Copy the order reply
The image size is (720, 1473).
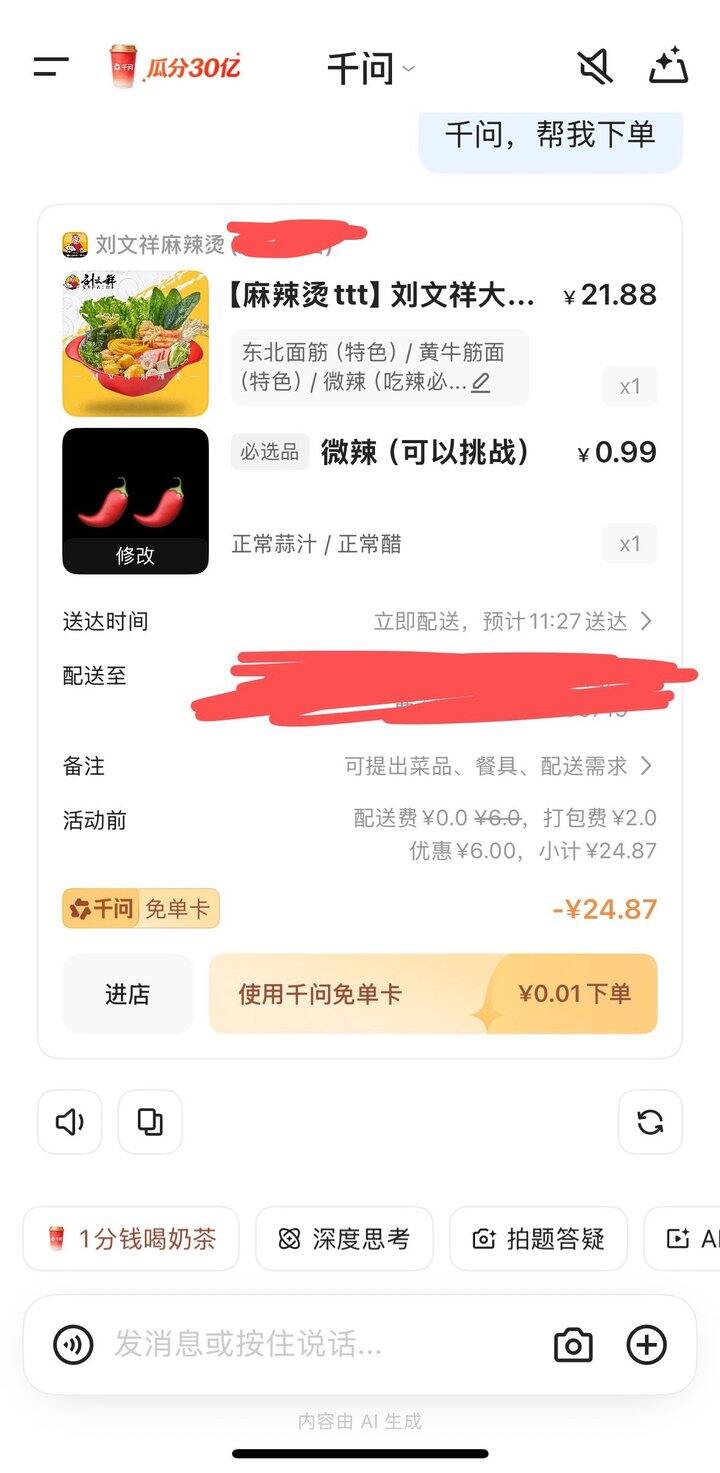tap(150, 1122)
